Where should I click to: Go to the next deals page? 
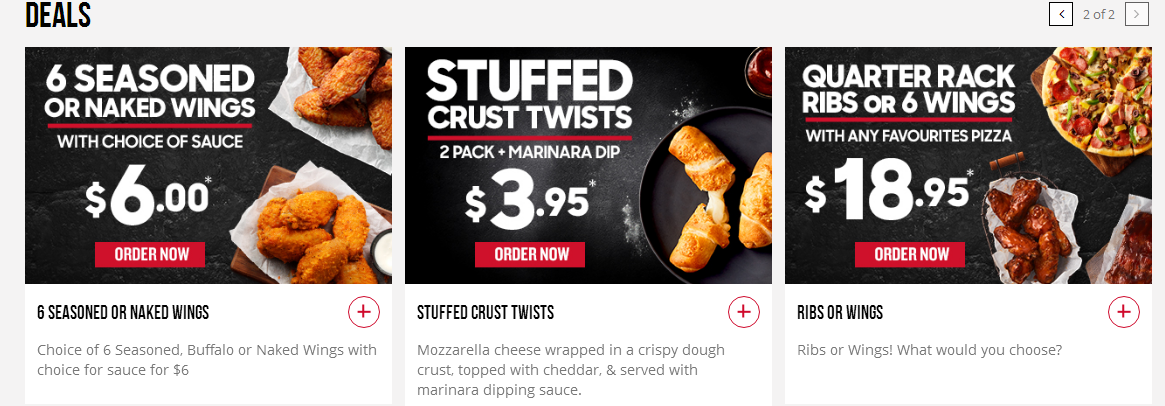[1136, 14]
